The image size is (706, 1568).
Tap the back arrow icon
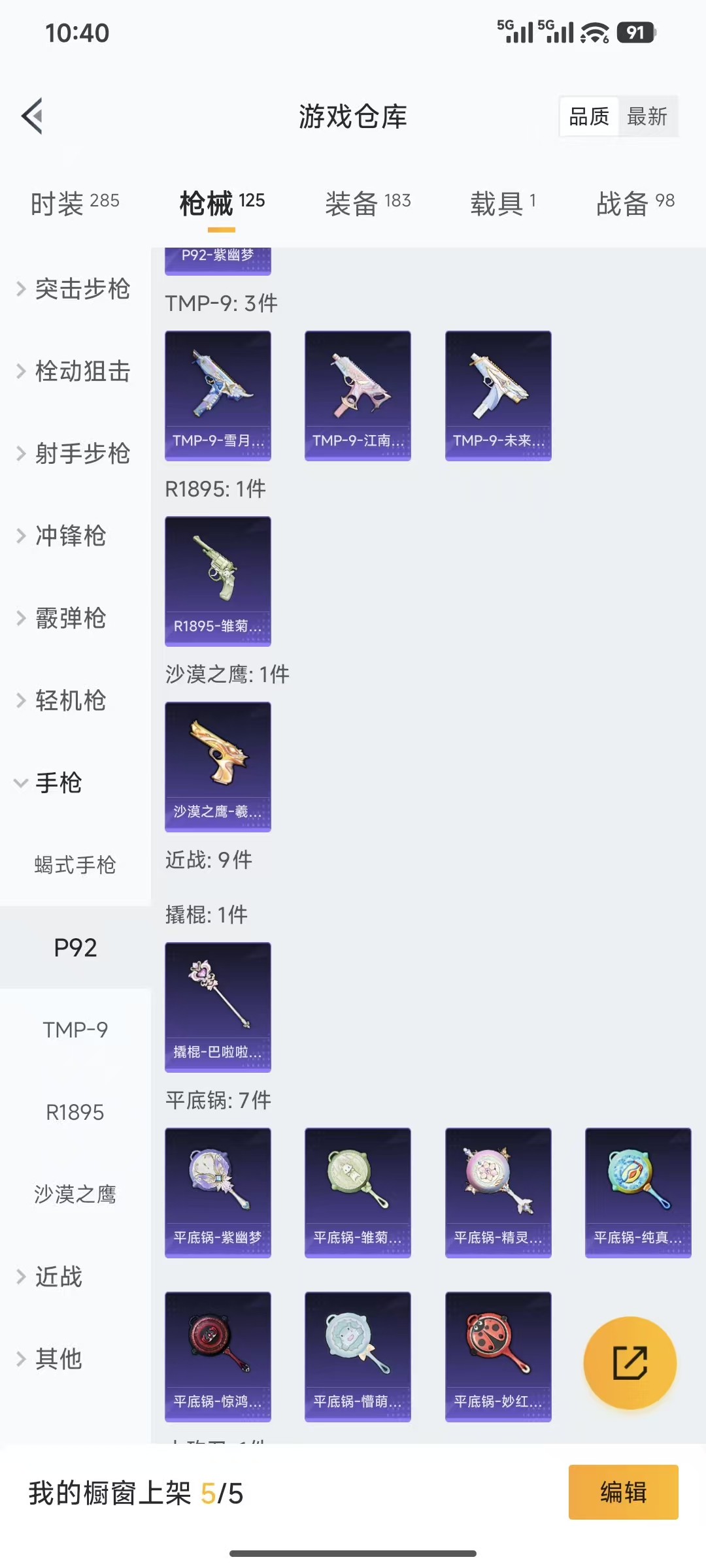coord(31,116)
